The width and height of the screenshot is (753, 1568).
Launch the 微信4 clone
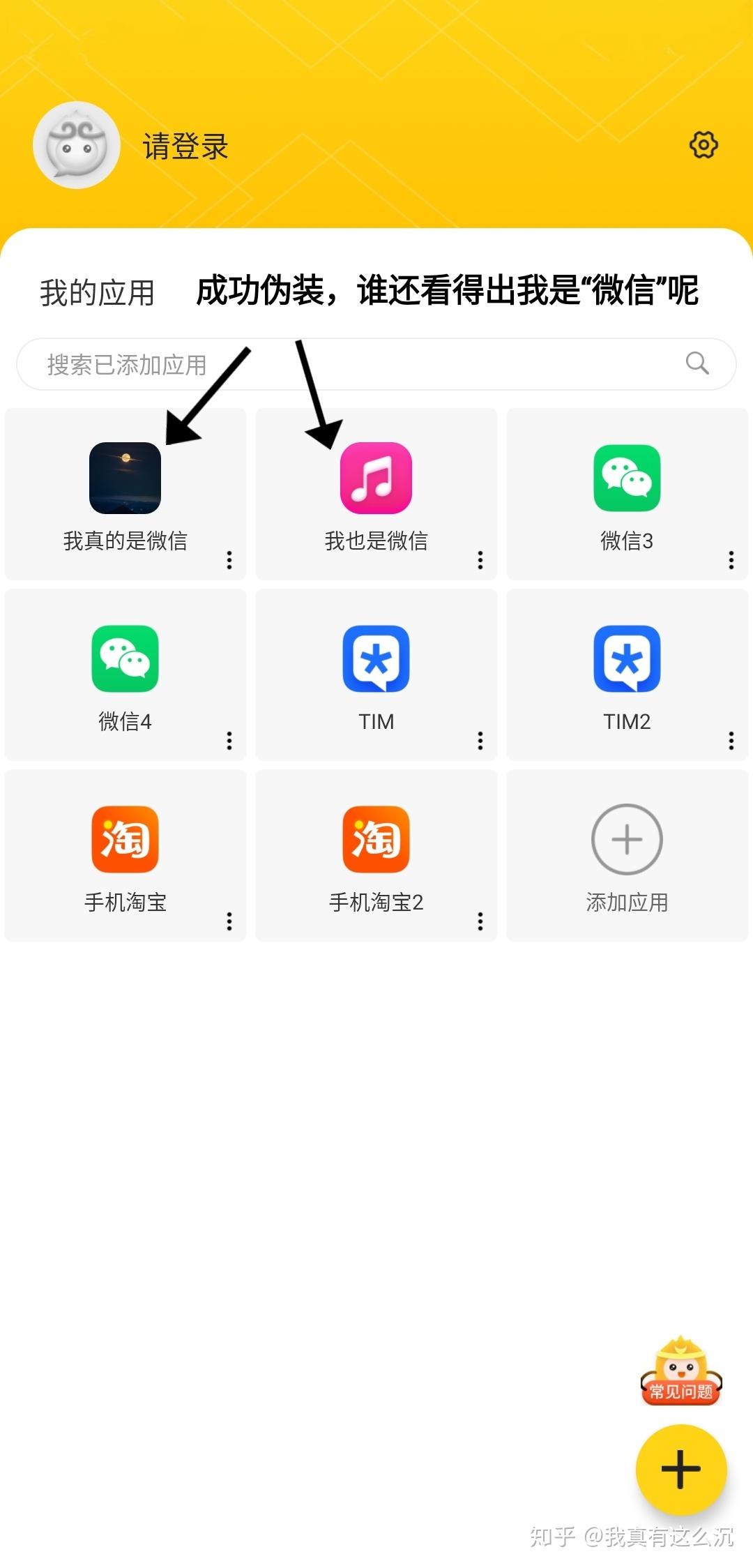point(125,659)
